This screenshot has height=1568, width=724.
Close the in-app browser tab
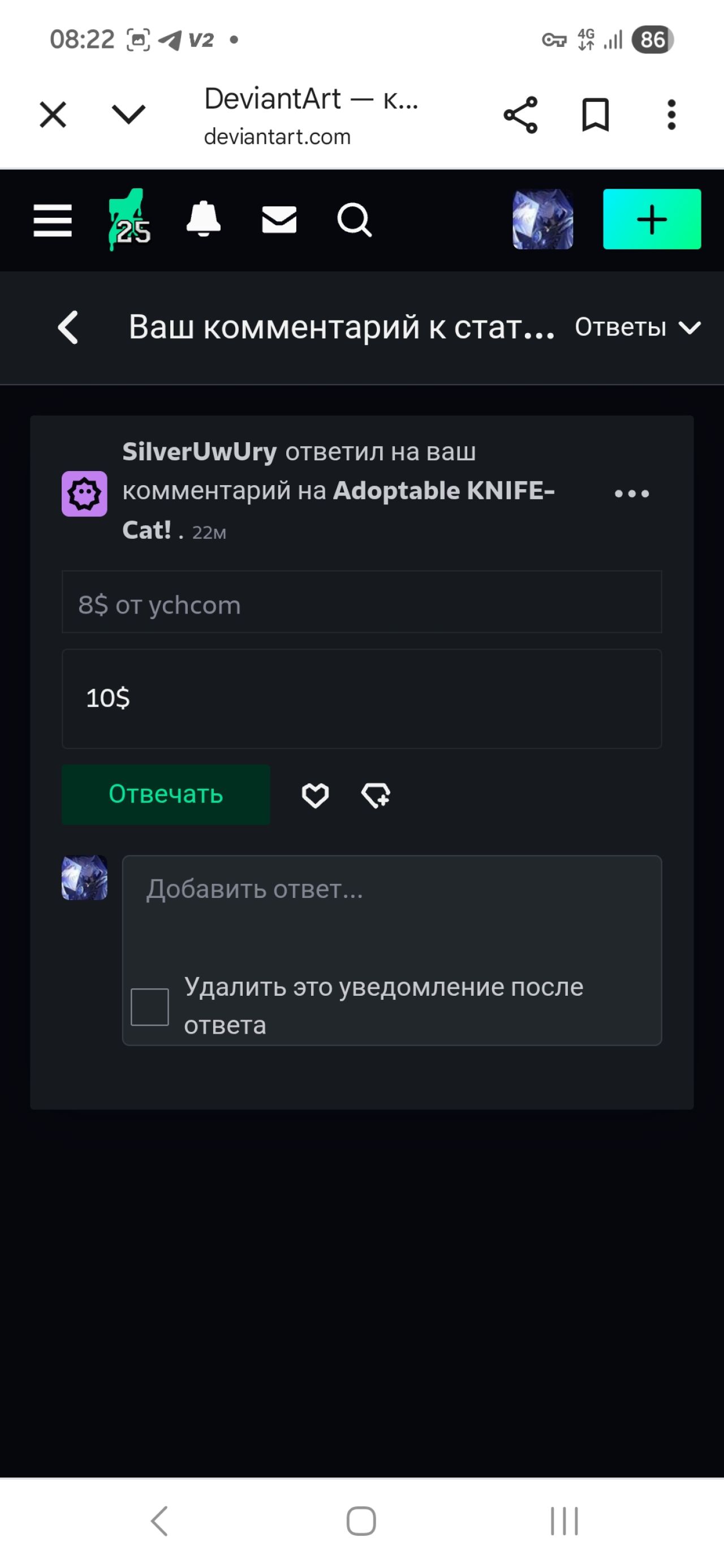53,114
